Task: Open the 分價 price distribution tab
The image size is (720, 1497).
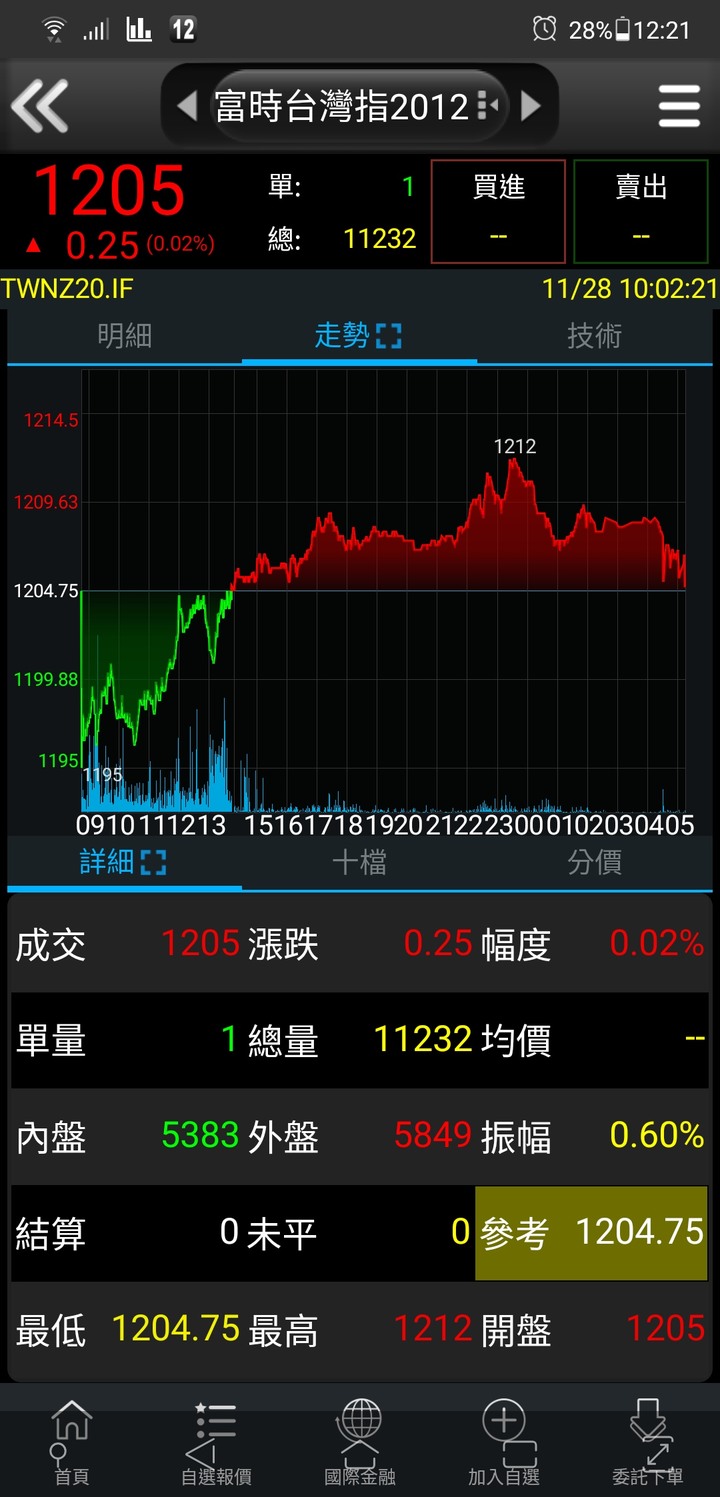Action: point(594,862)
